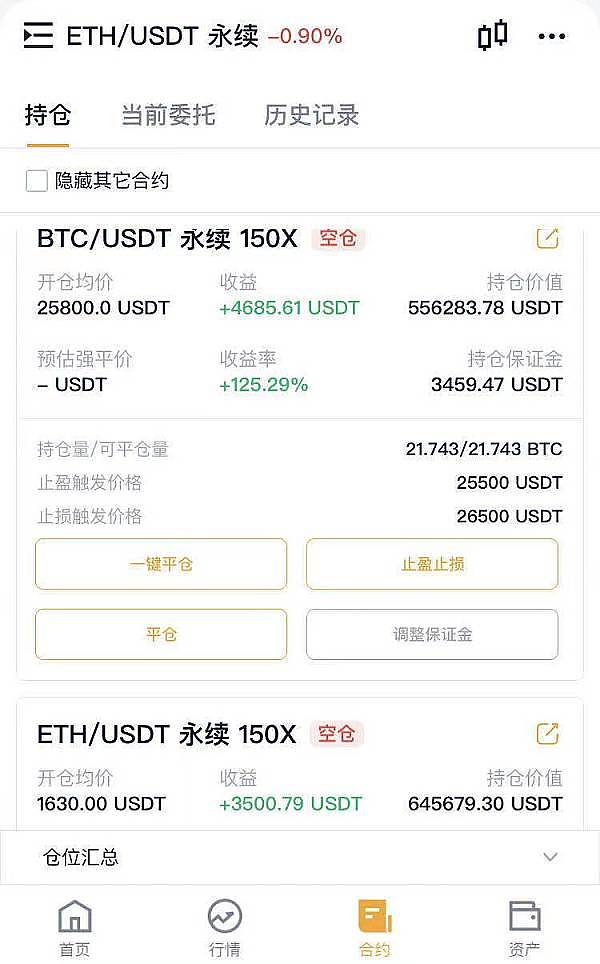Go to the 首页 home tab

pyautogui.click(x=75, y=927)
